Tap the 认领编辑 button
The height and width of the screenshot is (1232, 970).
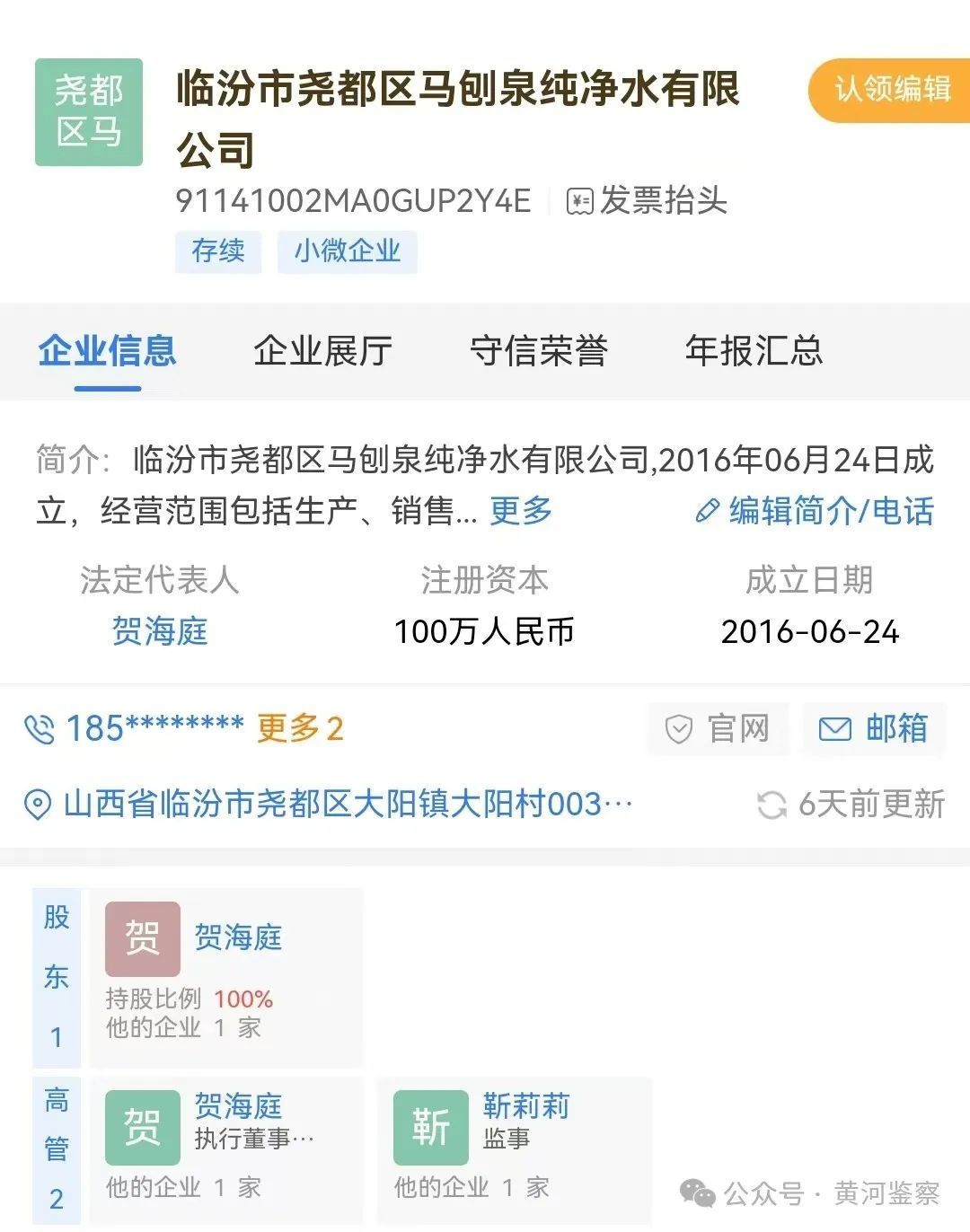889,90
